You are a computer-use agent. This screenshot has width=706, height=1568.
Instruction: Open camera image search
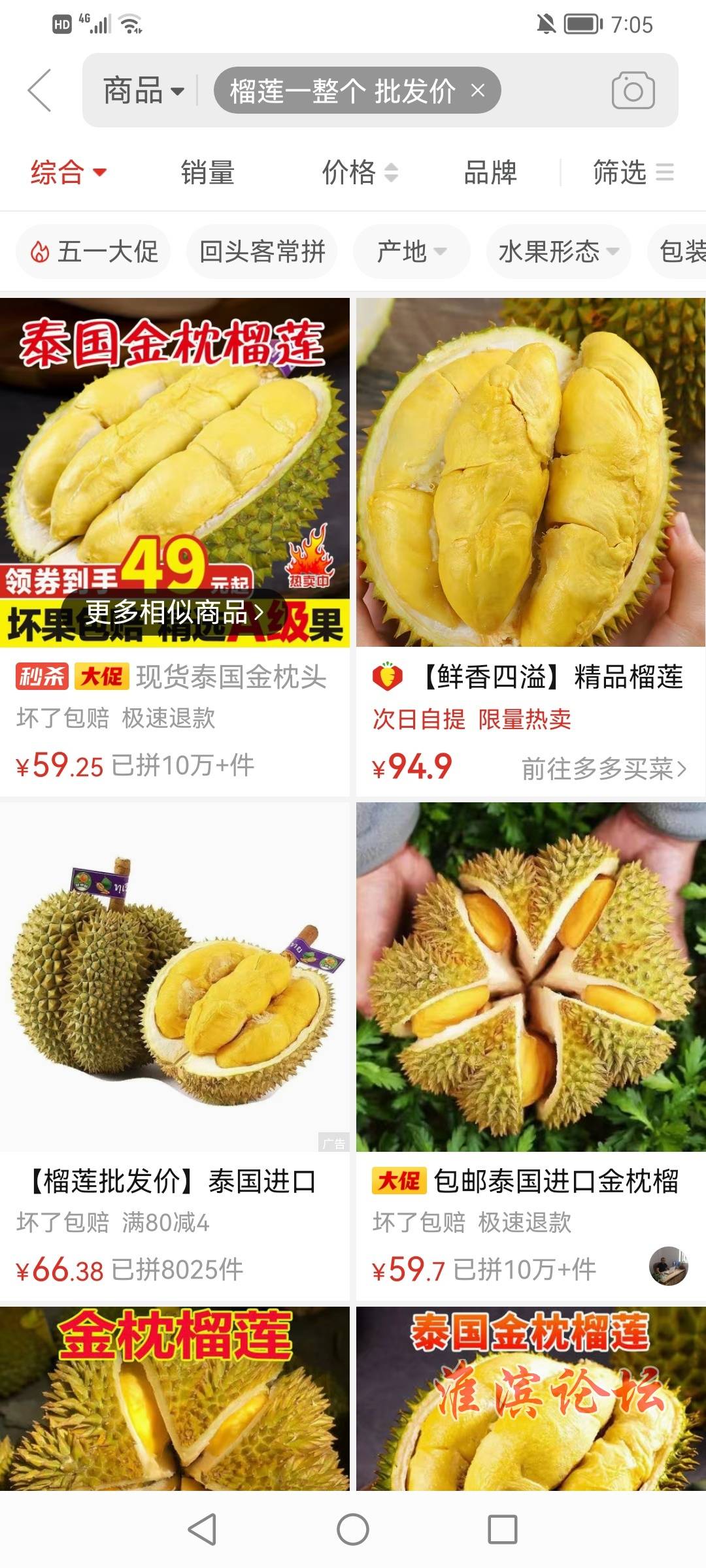632,90
